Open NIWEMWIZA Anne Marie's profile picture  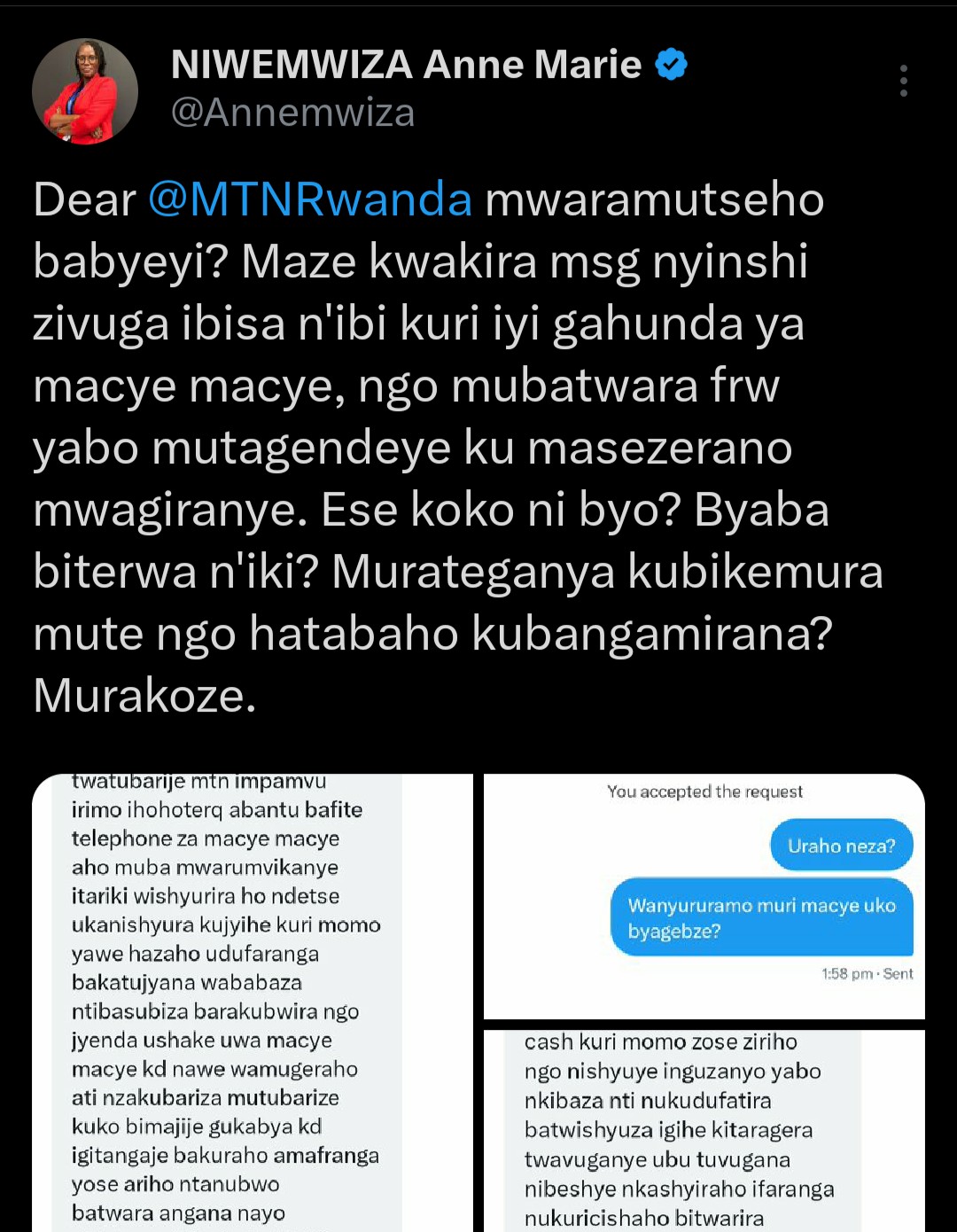pyautogui.click(x=85, y=91)
